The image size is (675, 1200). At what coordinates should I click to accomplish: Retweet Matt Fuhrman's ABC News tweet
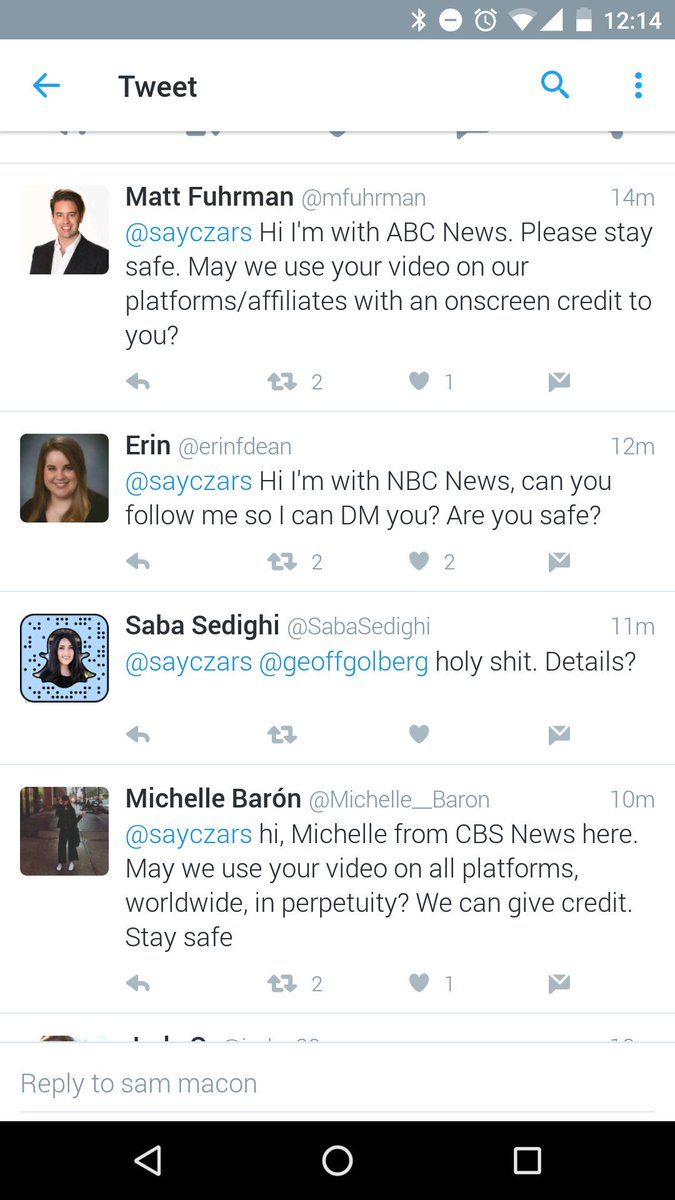[x=282, y=381]
